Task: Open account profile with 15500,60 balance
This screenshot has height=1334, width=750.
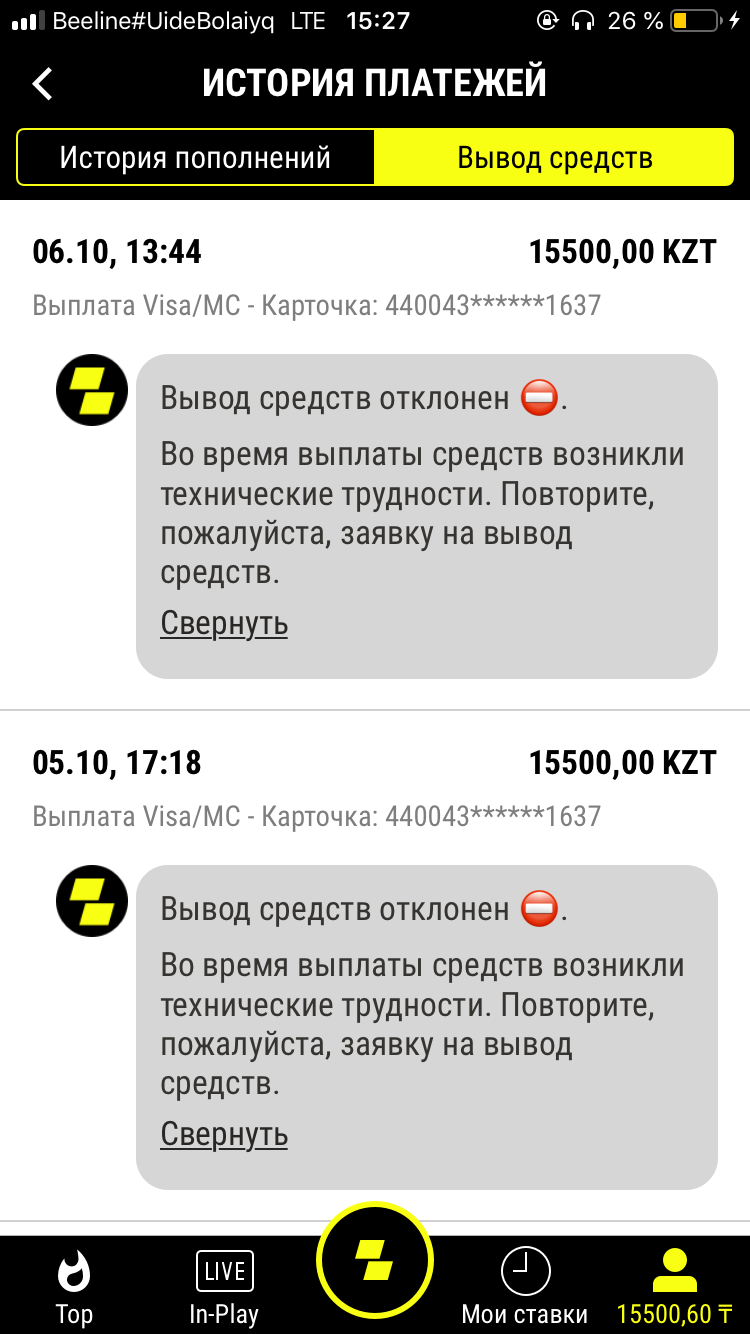Action: pyautogui.click(x=675, y=1287)
